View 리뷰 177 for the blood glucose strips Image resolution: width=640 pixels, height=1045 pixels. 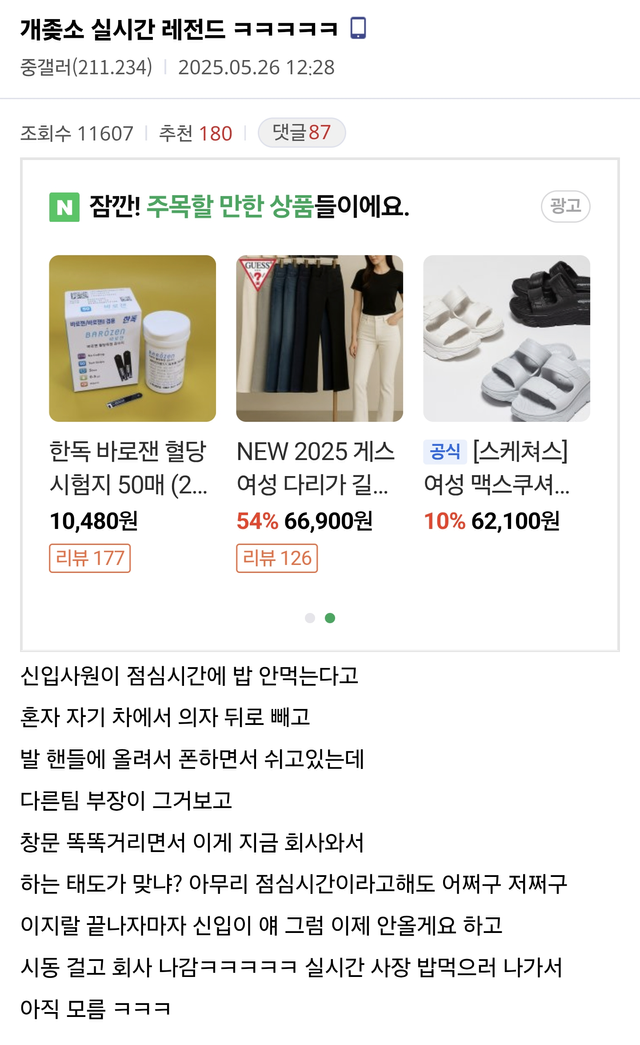coord(90,558)
